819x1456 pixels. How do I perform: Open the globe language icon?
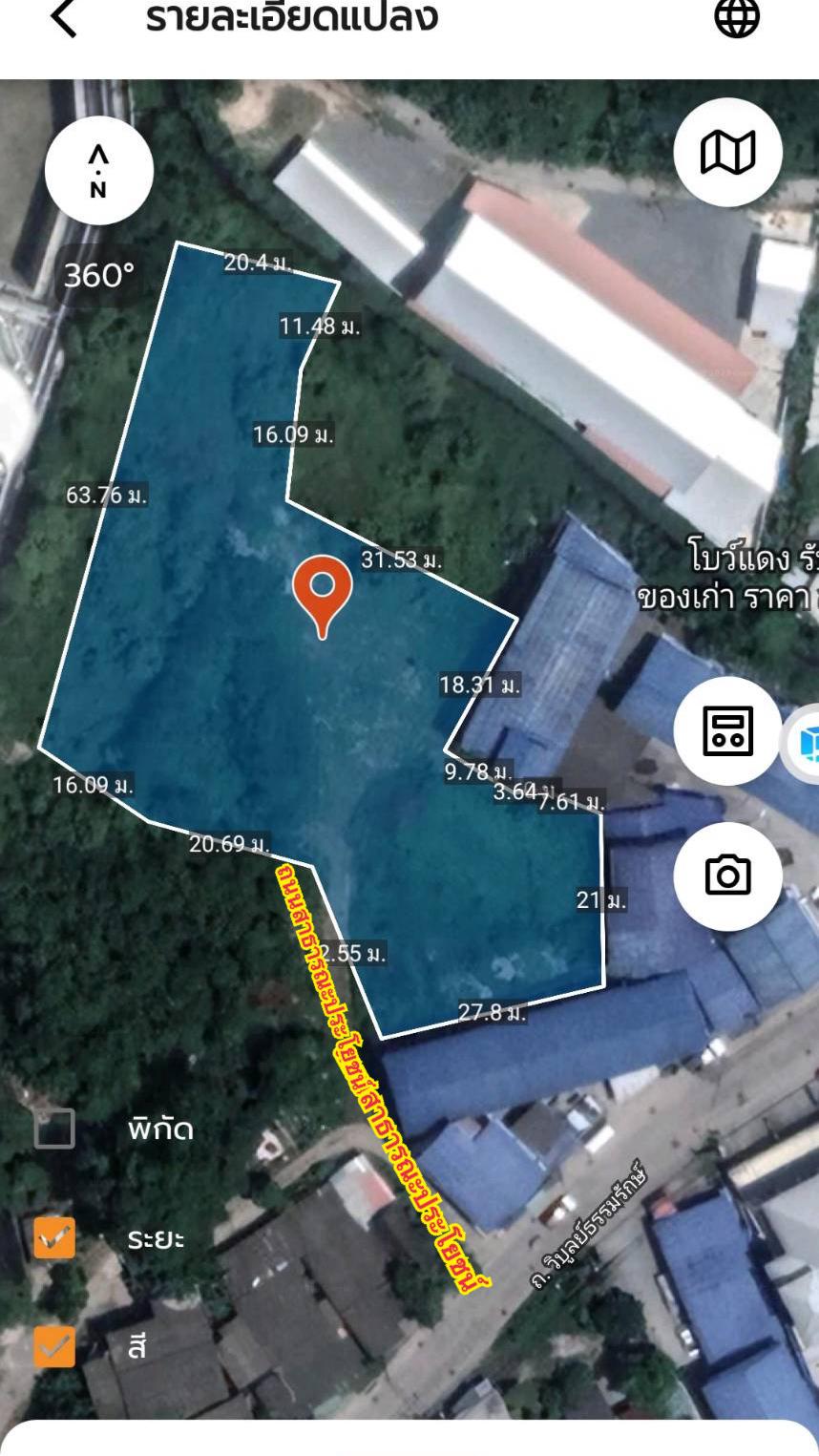click(x=737, y=16)
